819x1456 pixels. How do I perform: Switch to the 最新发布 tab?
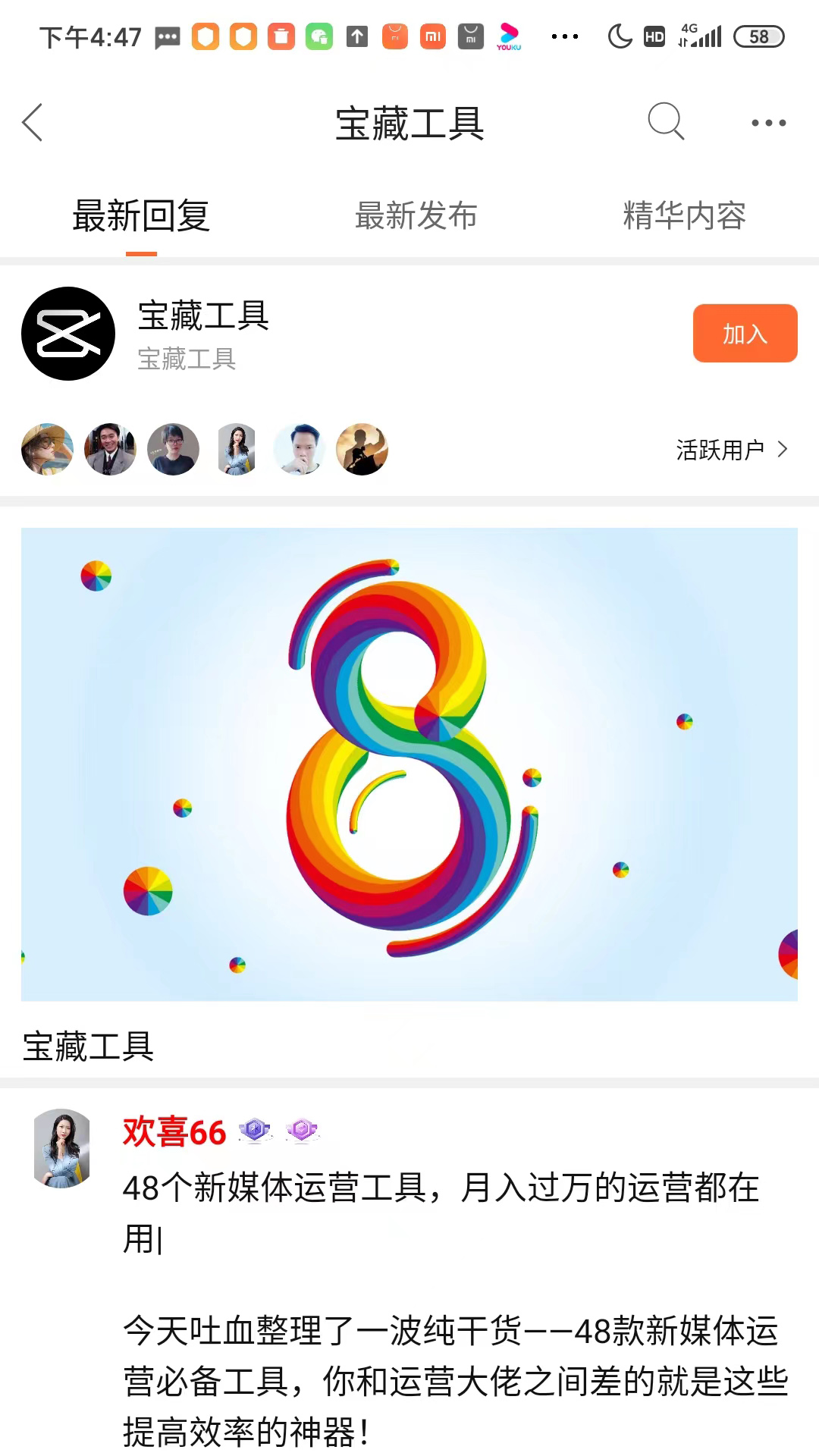pyautogui.click(x=415, y=217)
